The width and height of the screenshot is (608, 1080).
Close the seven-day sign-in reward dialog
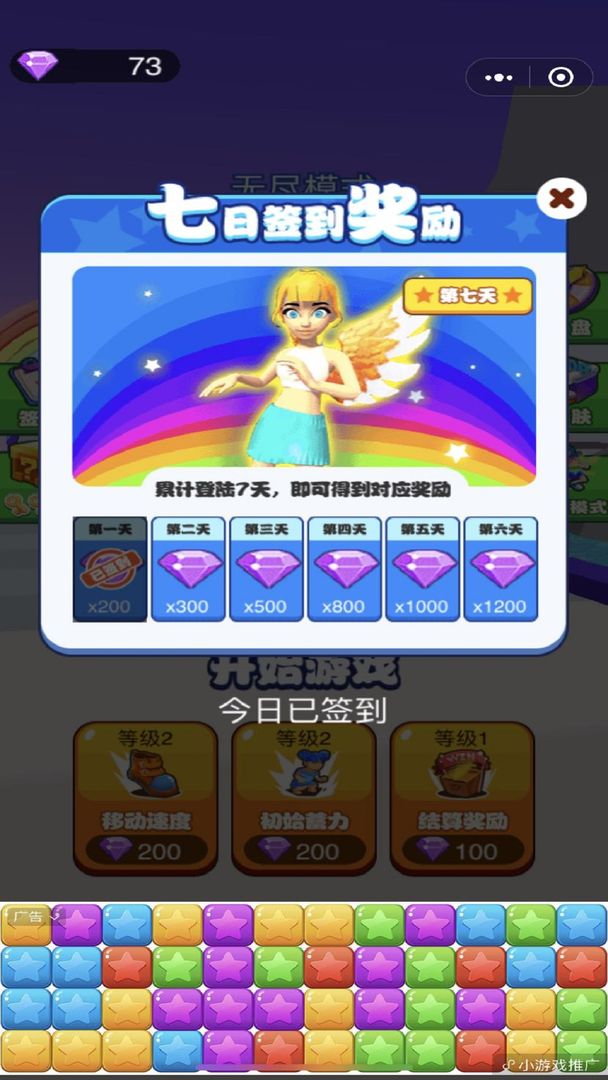(561, 198)
